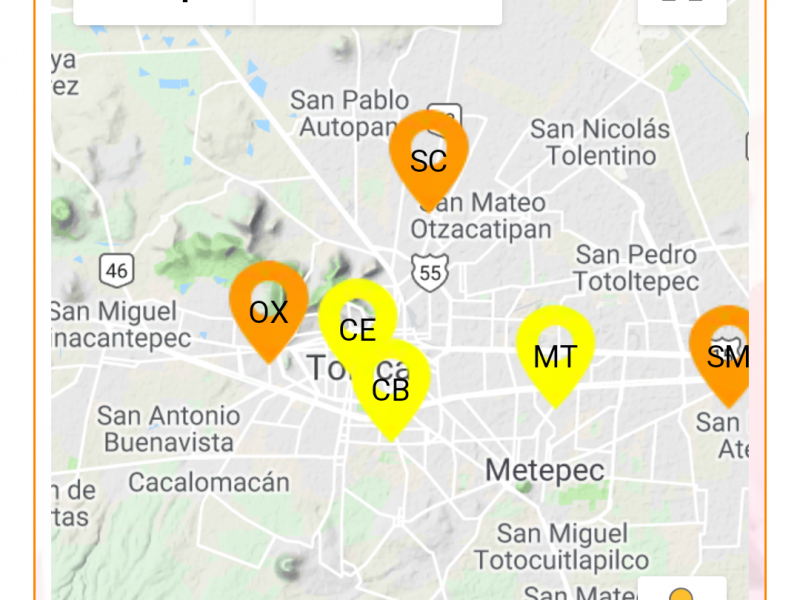This screenshot has height=600, width=800.
Task: Tap the SM orange marker
Action: click(x=725, y=354)
